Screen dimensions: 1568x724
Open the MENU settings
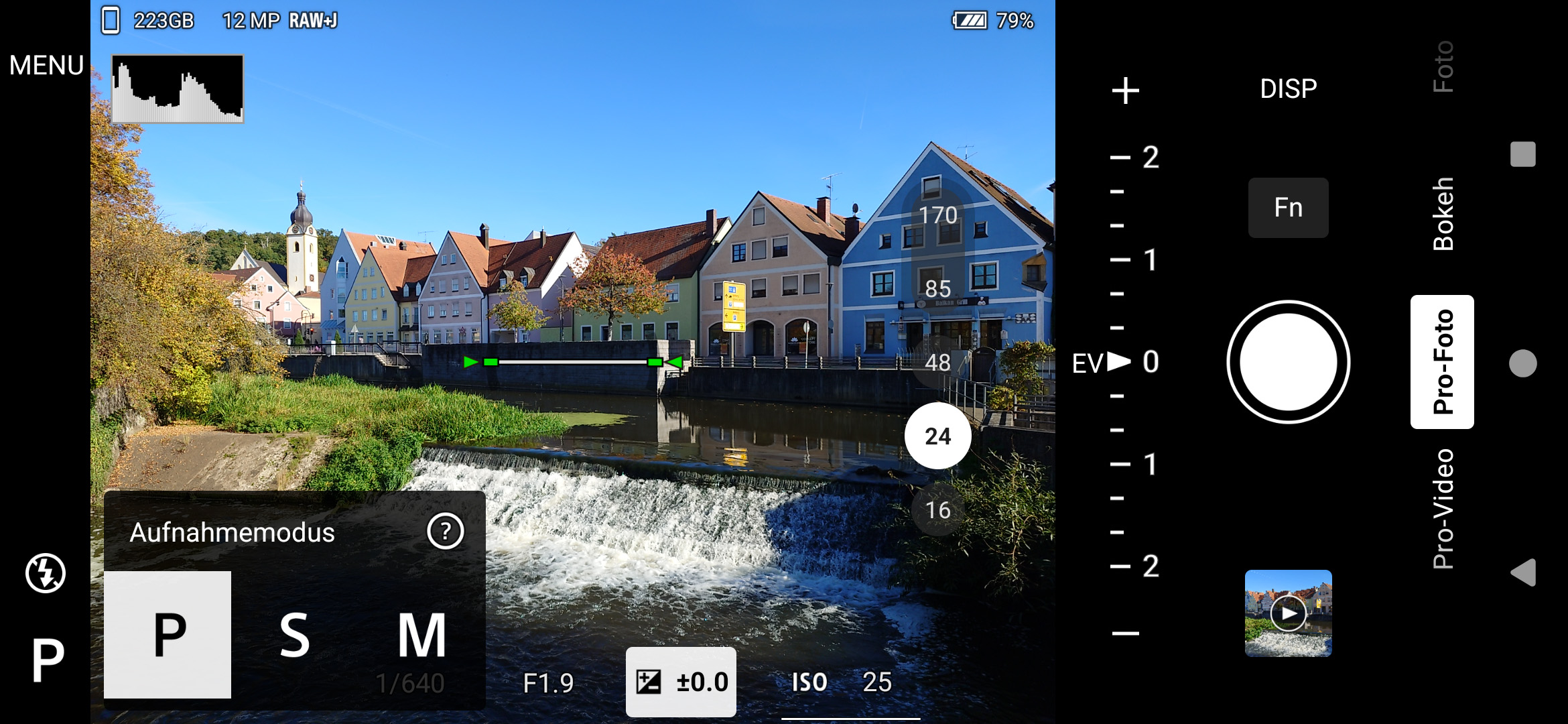click(46, 66)
